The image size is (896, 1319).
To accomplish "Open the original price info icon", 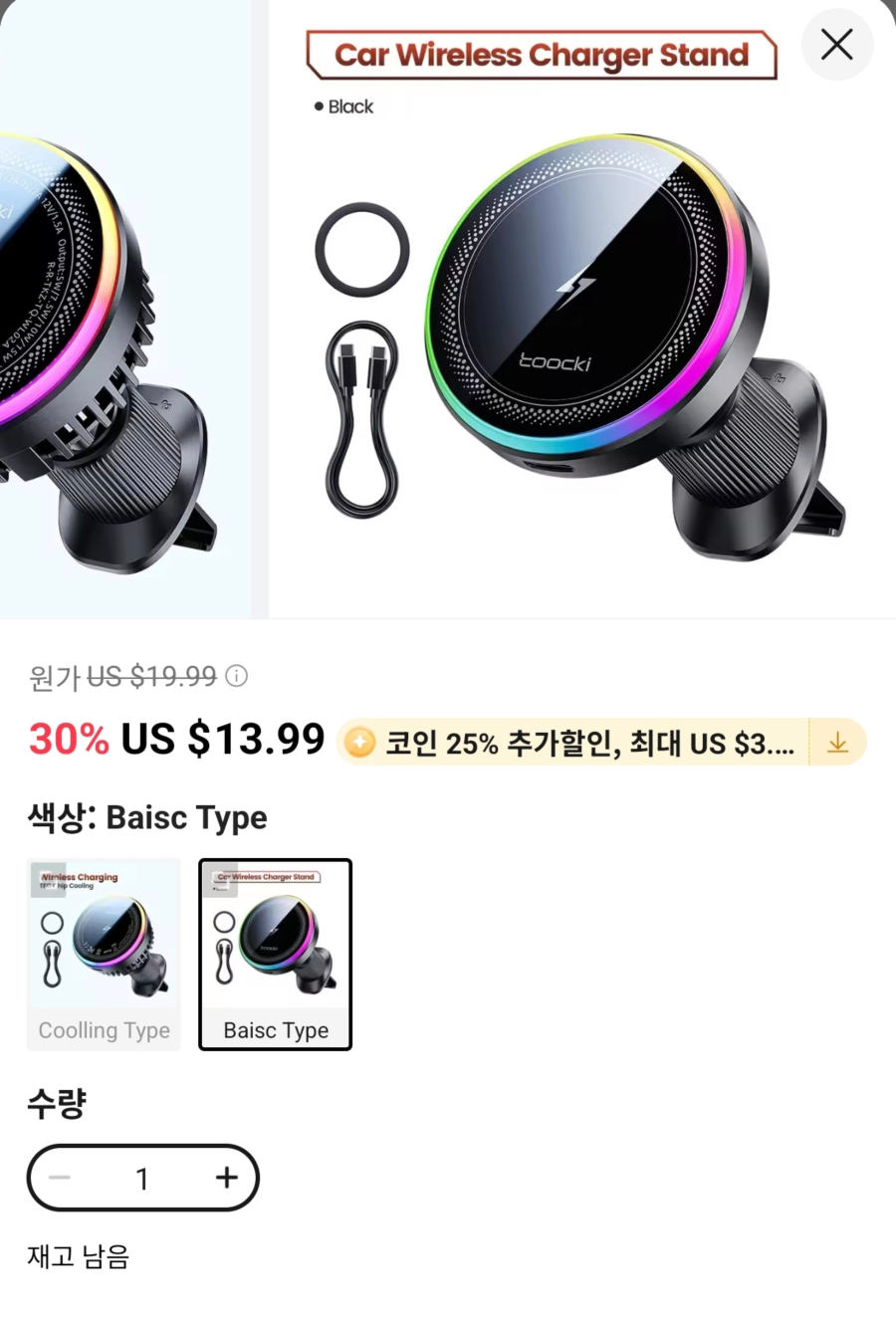I will tap(237, 676).
